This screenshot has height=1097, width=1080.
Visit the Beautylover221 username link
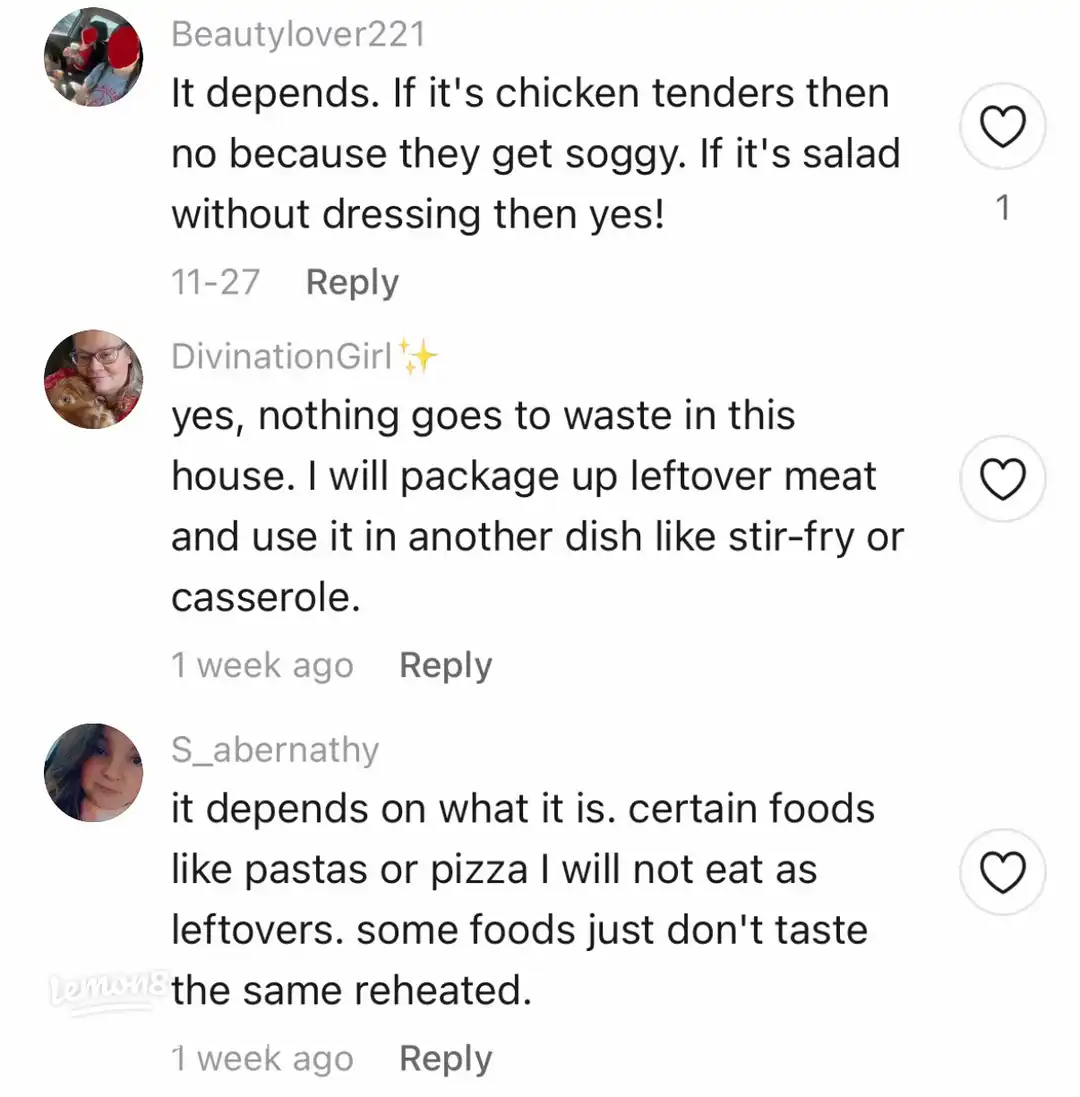[x=298, y=35]
